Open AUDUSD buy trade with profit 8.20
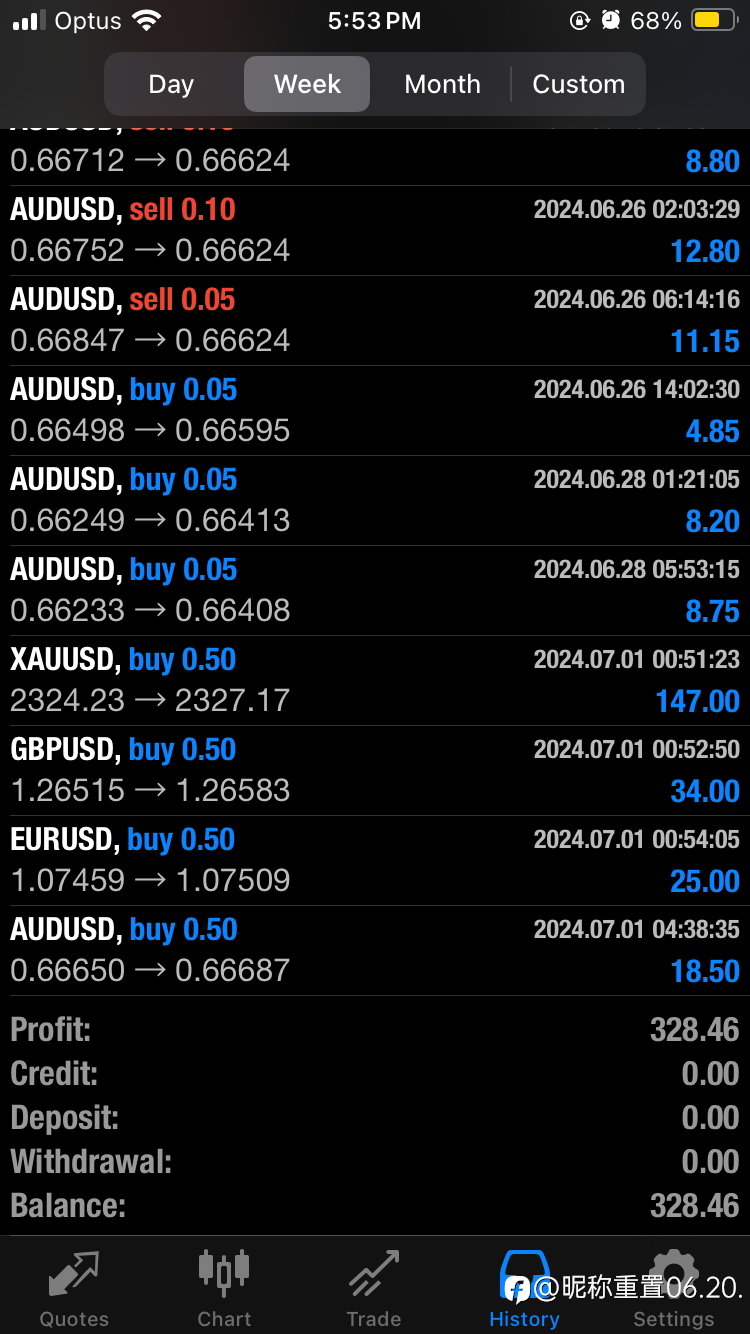 tap(375, 500)
